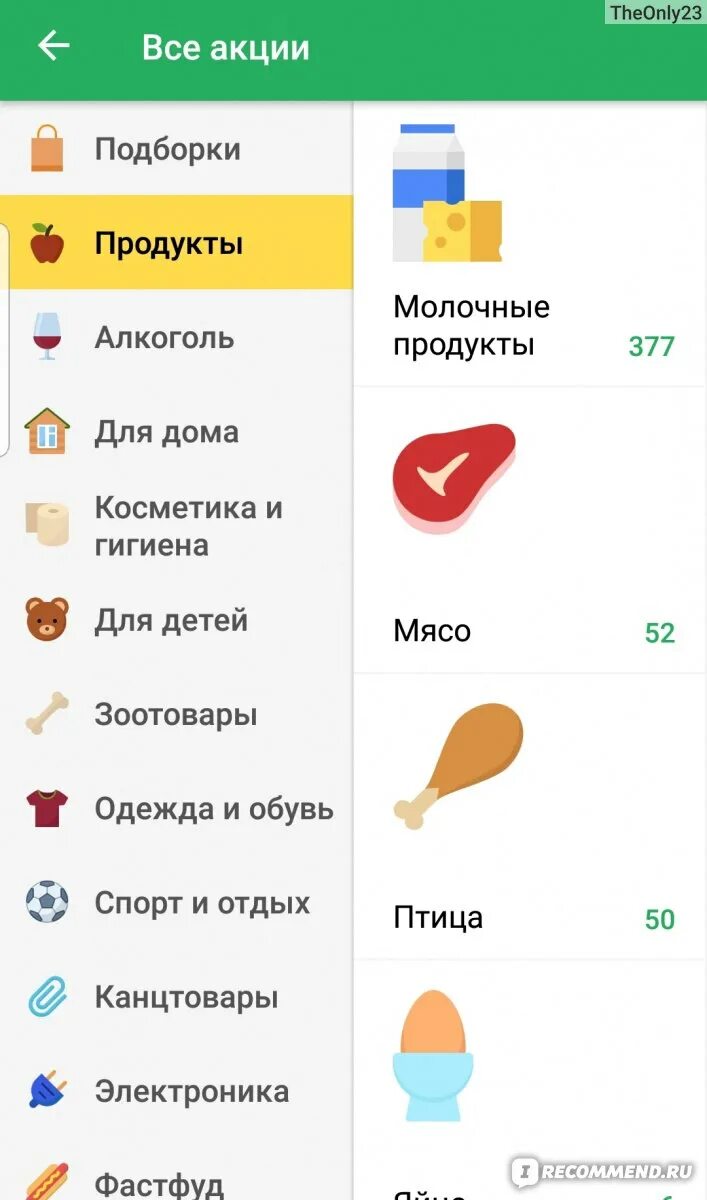
Task: Open the Мясо subcategory tile
Action: (530, 530)
